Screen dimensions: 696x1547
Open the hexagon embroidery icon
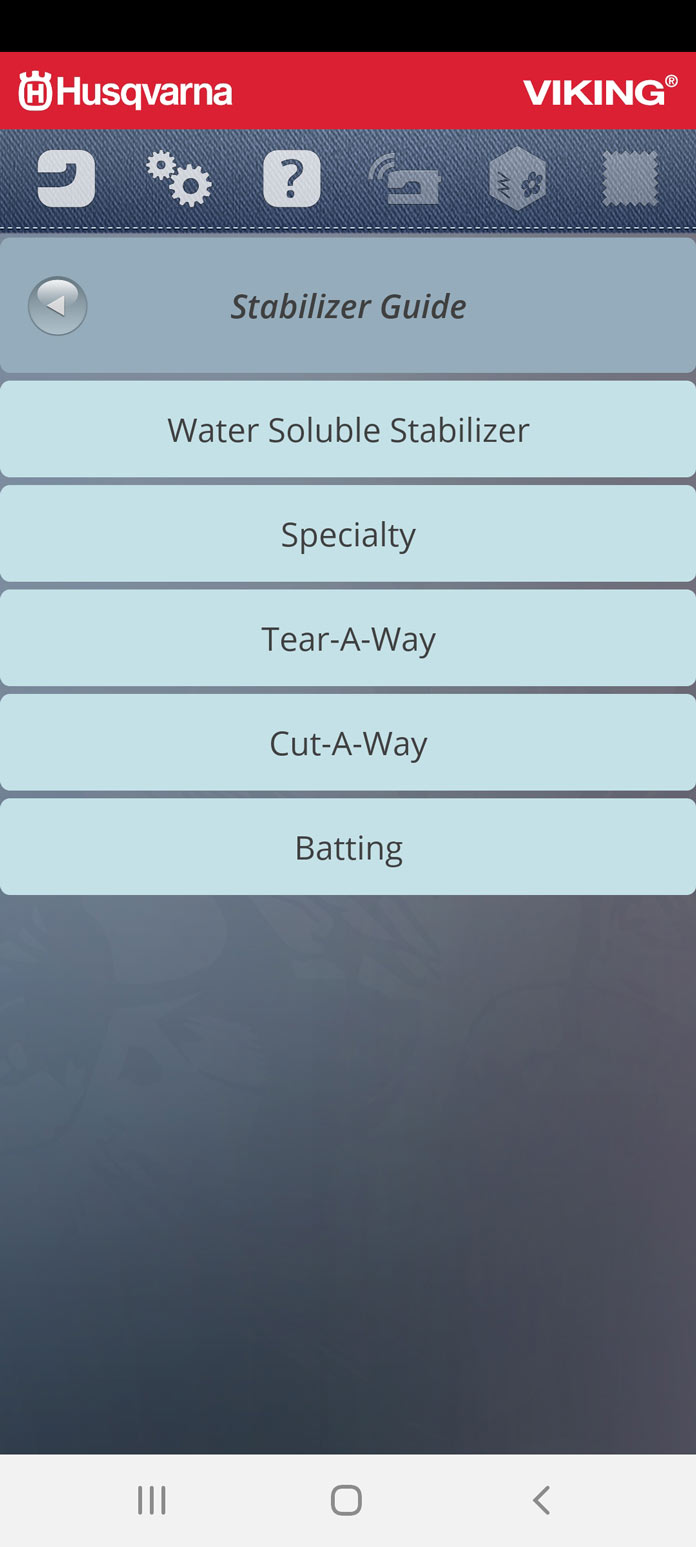pos(517,179)
